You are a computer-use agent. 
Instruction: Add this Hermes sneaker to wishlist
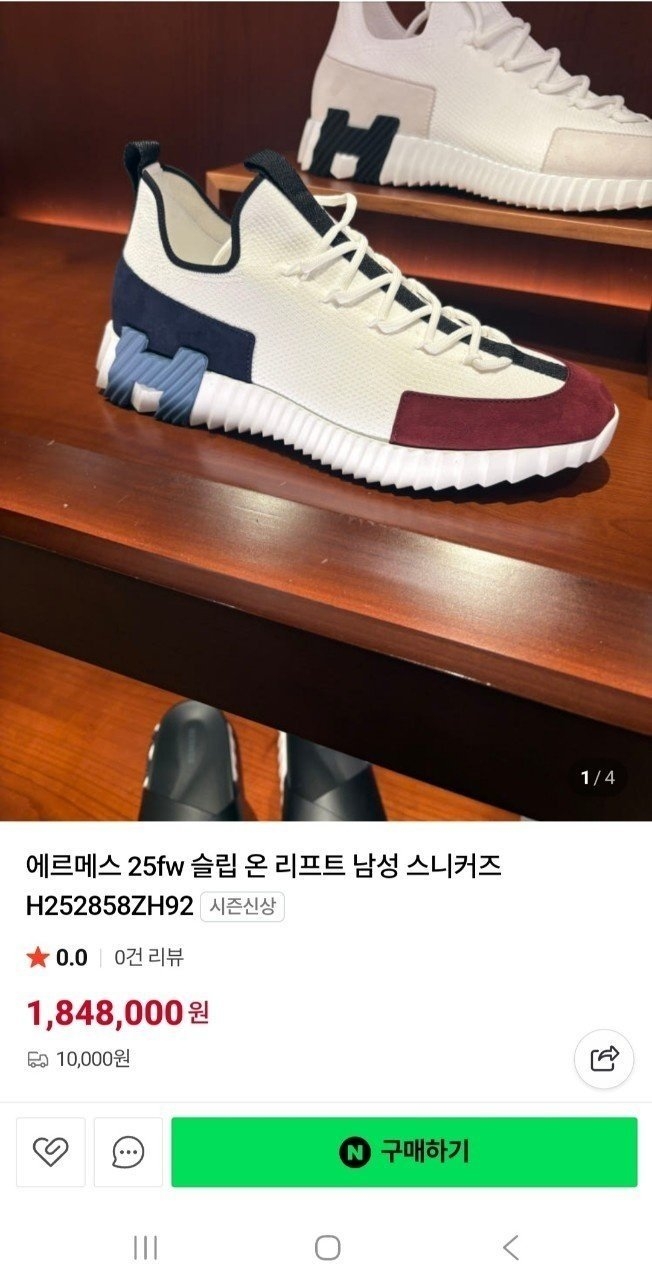(51, 1152)
